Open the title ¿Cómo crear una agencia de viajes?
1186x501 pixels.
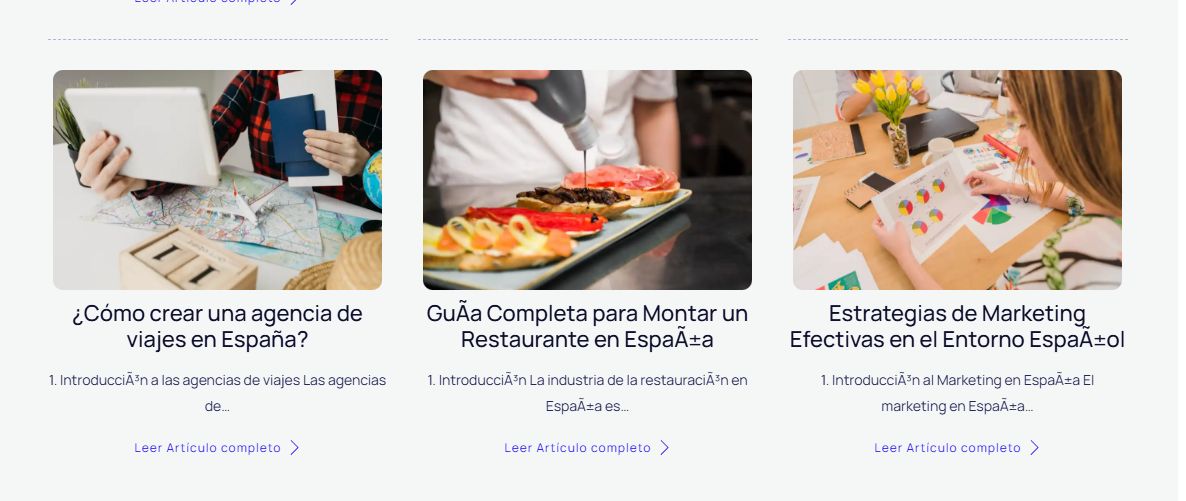pyautogui.click(x=217, y=326)
